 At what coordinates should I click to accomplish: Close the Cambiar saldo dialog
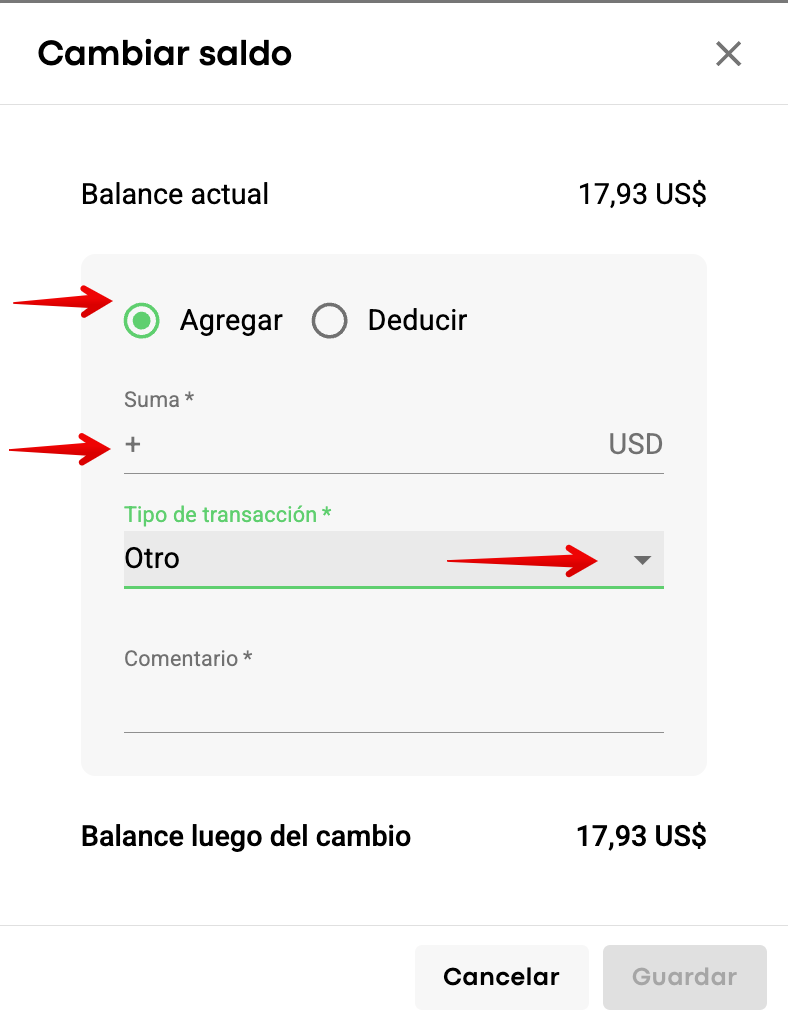[728, 54]
